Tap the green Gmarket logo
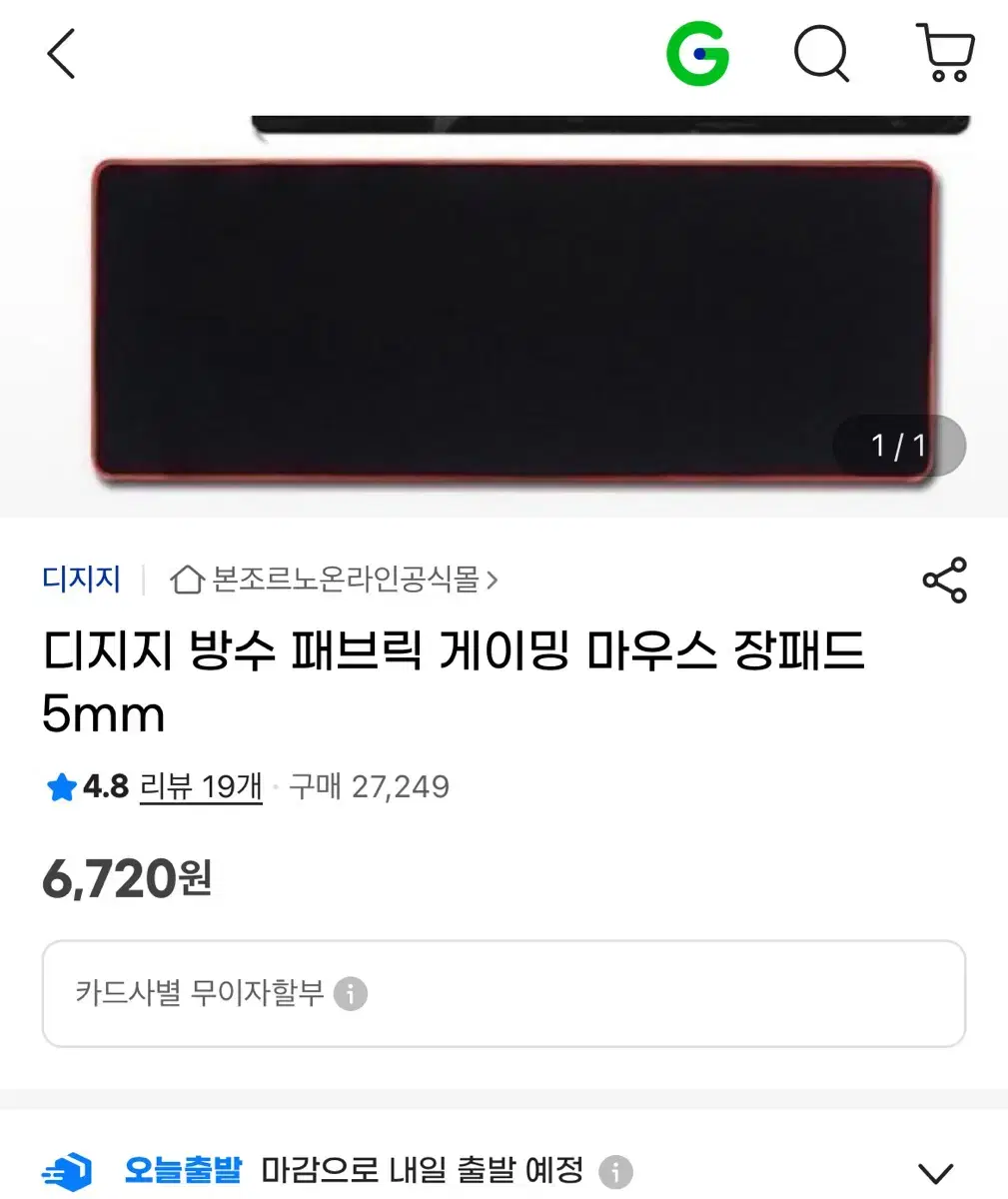 pos(698,54)
